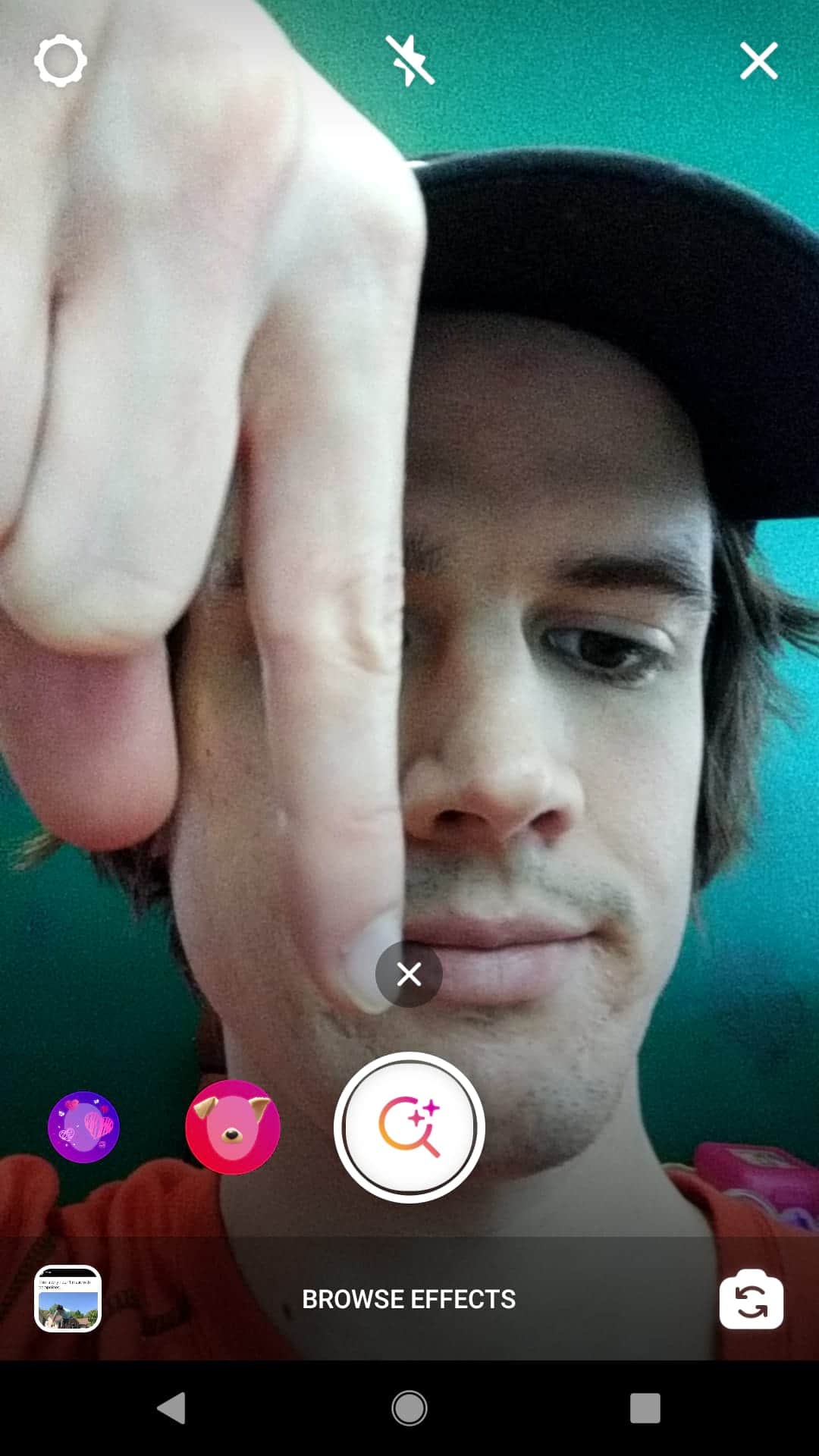819x1456 pixels.
Task: Open story camera settings gear
Action: pos(60,61)
